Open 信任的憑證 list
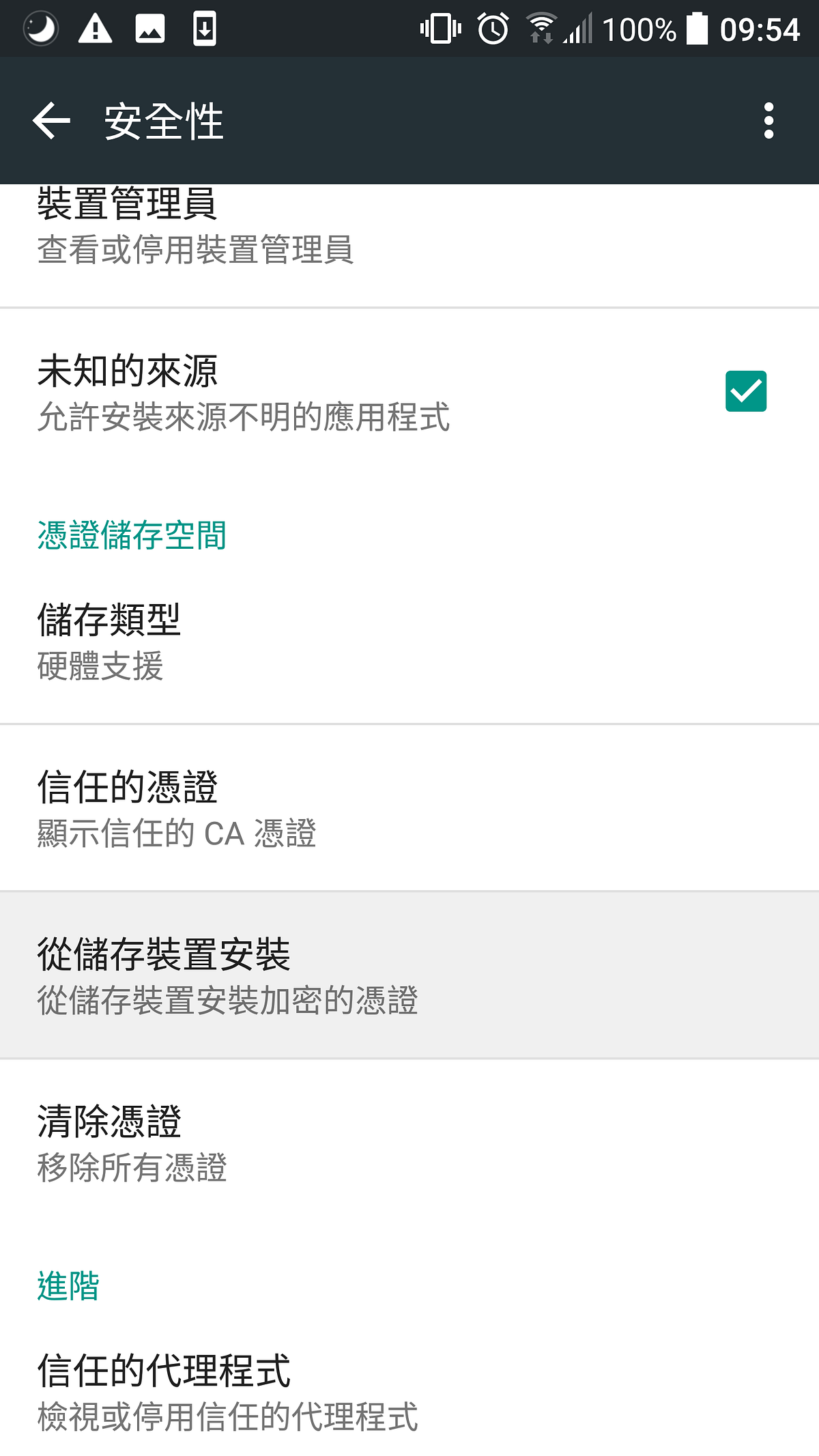Viewport: 819px width, 1456px height. pyautogui.click(x=409, y=808)
